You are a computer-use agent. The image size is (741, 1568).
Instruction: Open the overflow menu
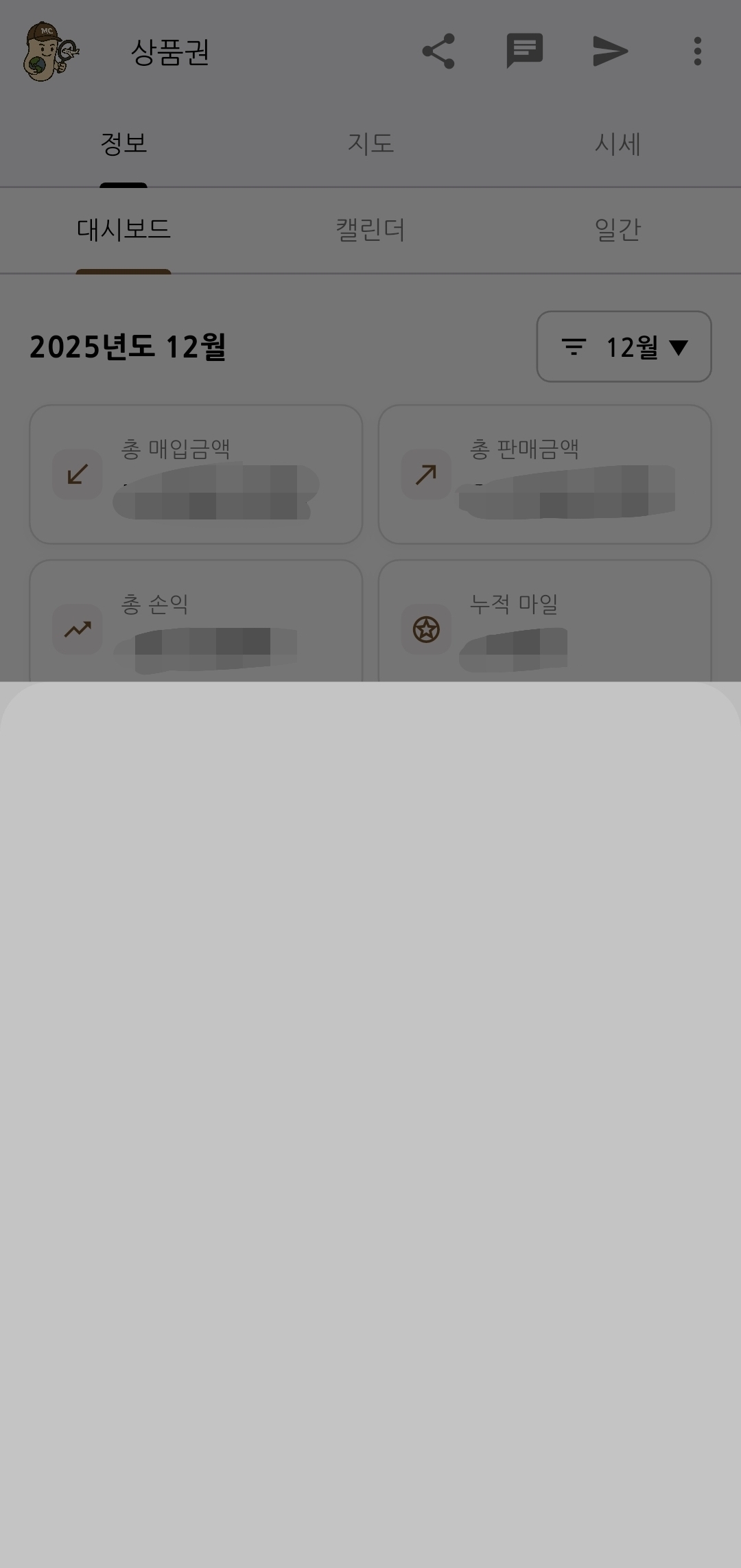point(697,51)
